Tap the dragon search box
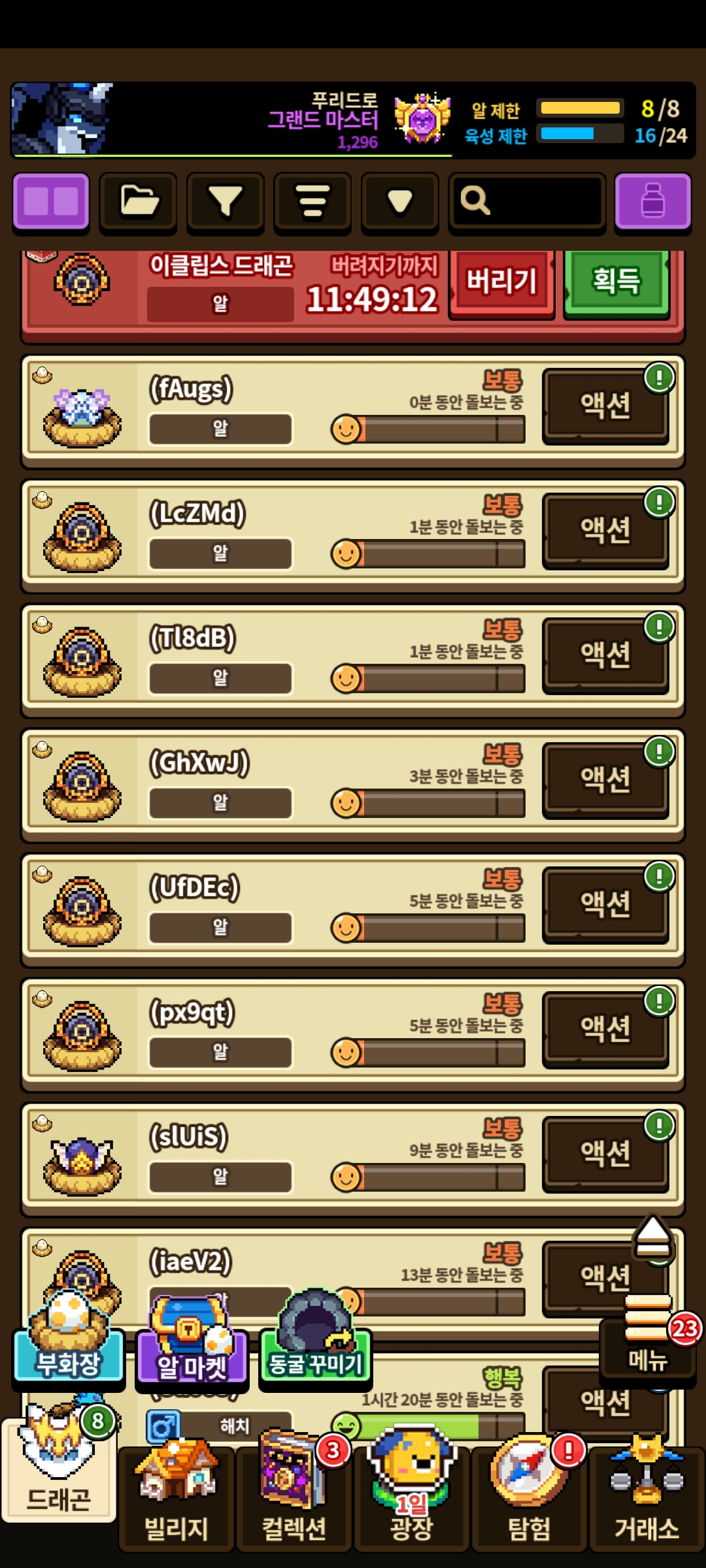The width and height of the screenshot is (706, 1568). pyautogui.click(x=527, y=201)
